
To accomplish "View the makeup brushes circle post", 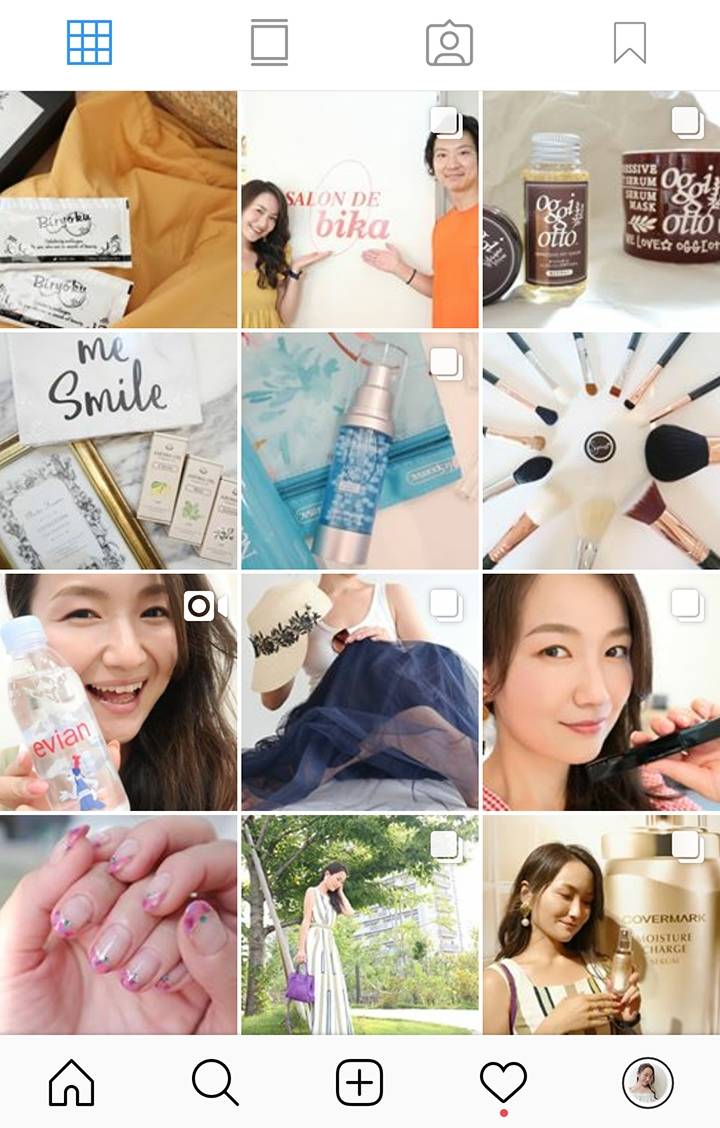I will pos(601,451).
